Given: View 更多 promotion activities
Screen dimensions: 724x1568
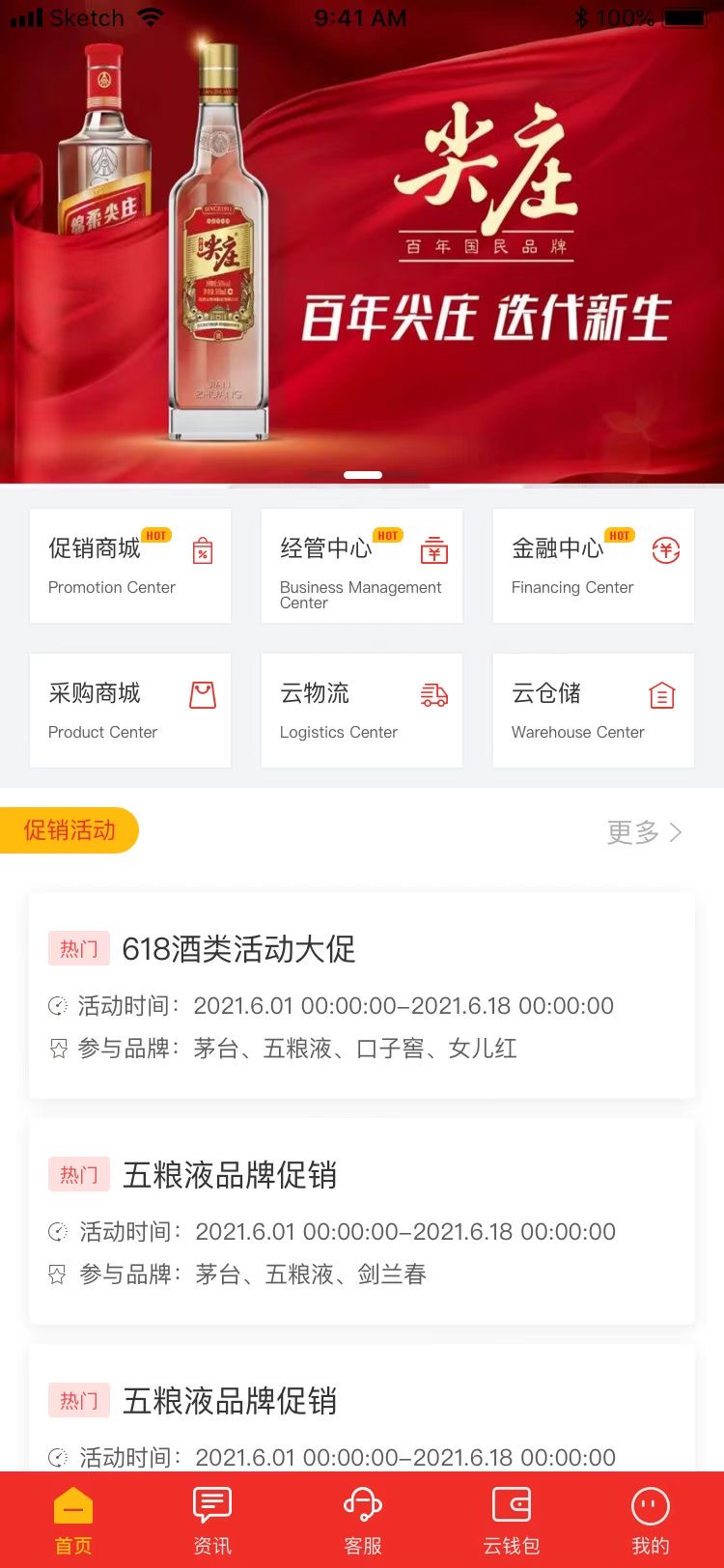Looking at the screenshot, I should click(644, 832).
